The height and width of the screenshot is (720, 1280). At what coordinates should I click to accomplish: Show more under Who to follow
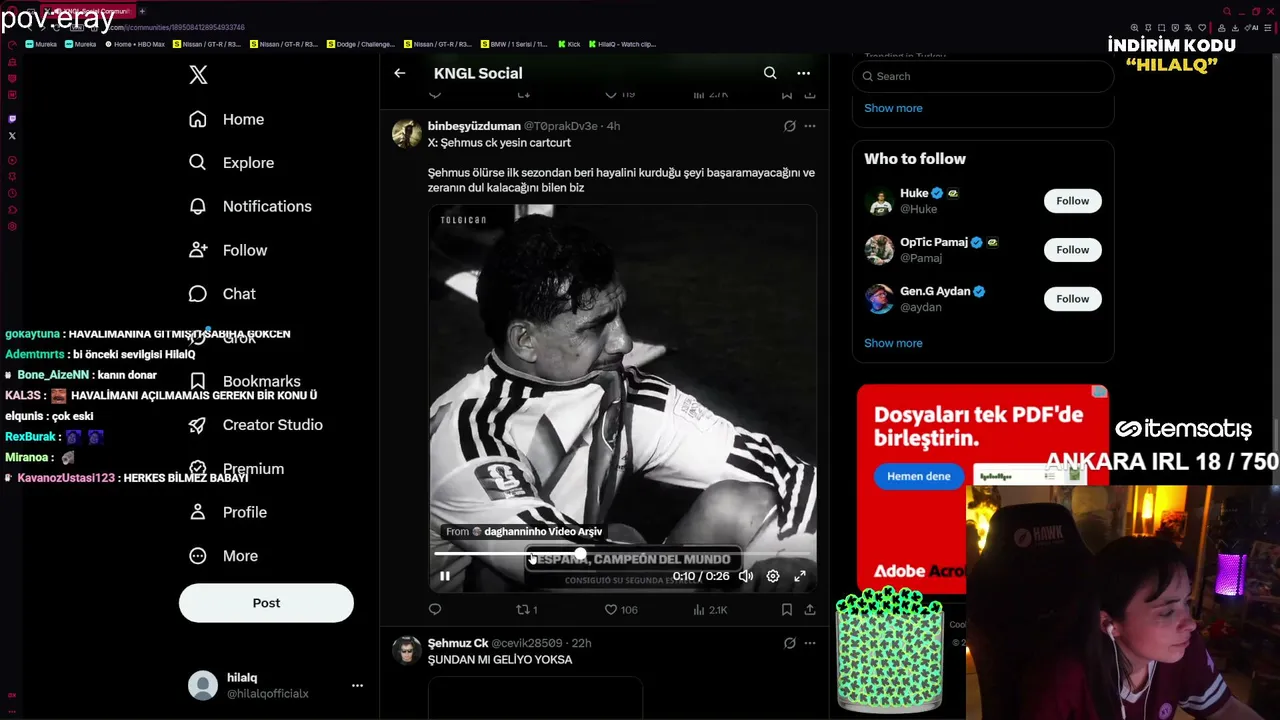(x=893, y=343)
